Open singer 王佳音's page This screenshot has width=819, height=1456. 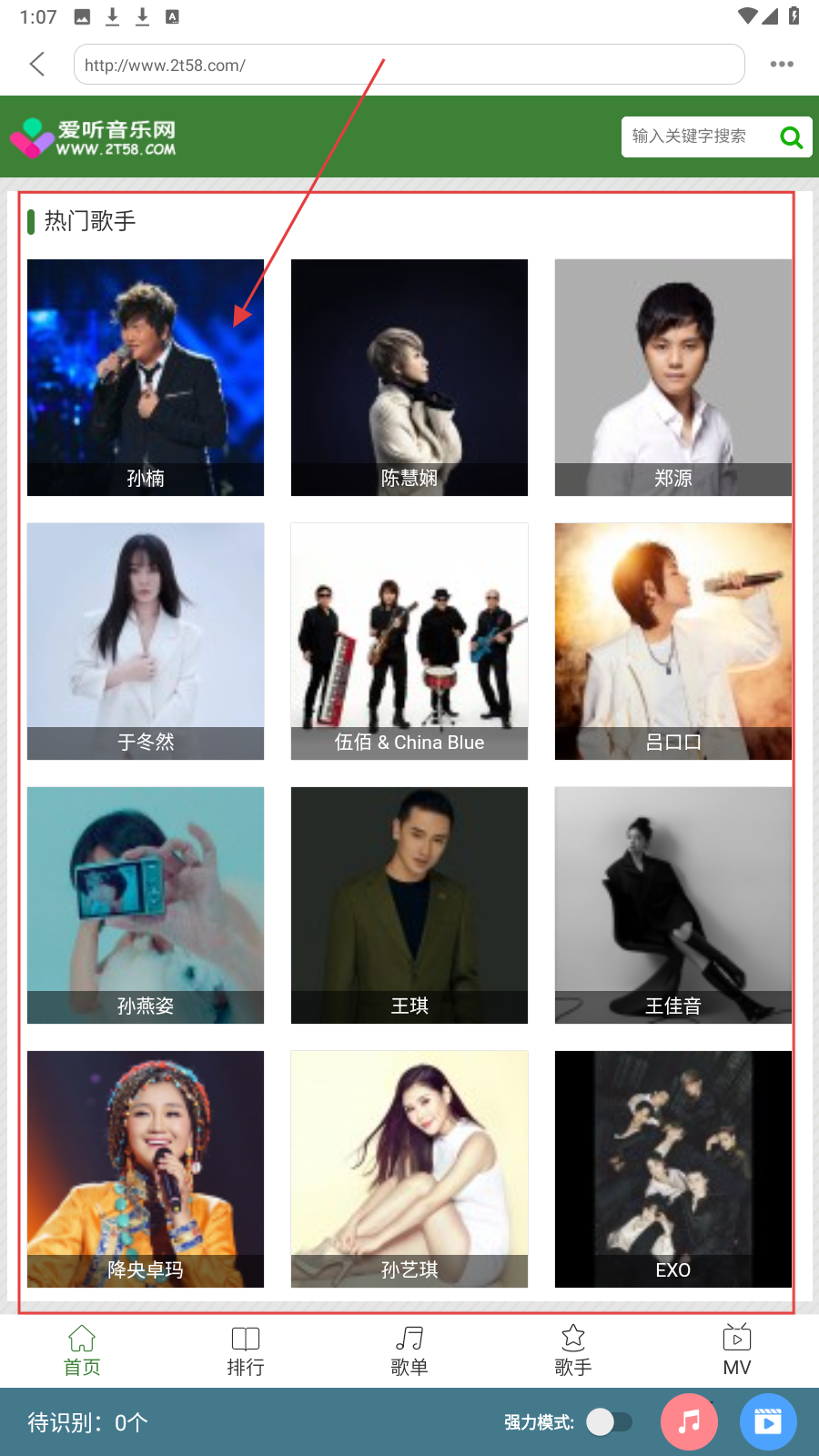coord(673,905)
